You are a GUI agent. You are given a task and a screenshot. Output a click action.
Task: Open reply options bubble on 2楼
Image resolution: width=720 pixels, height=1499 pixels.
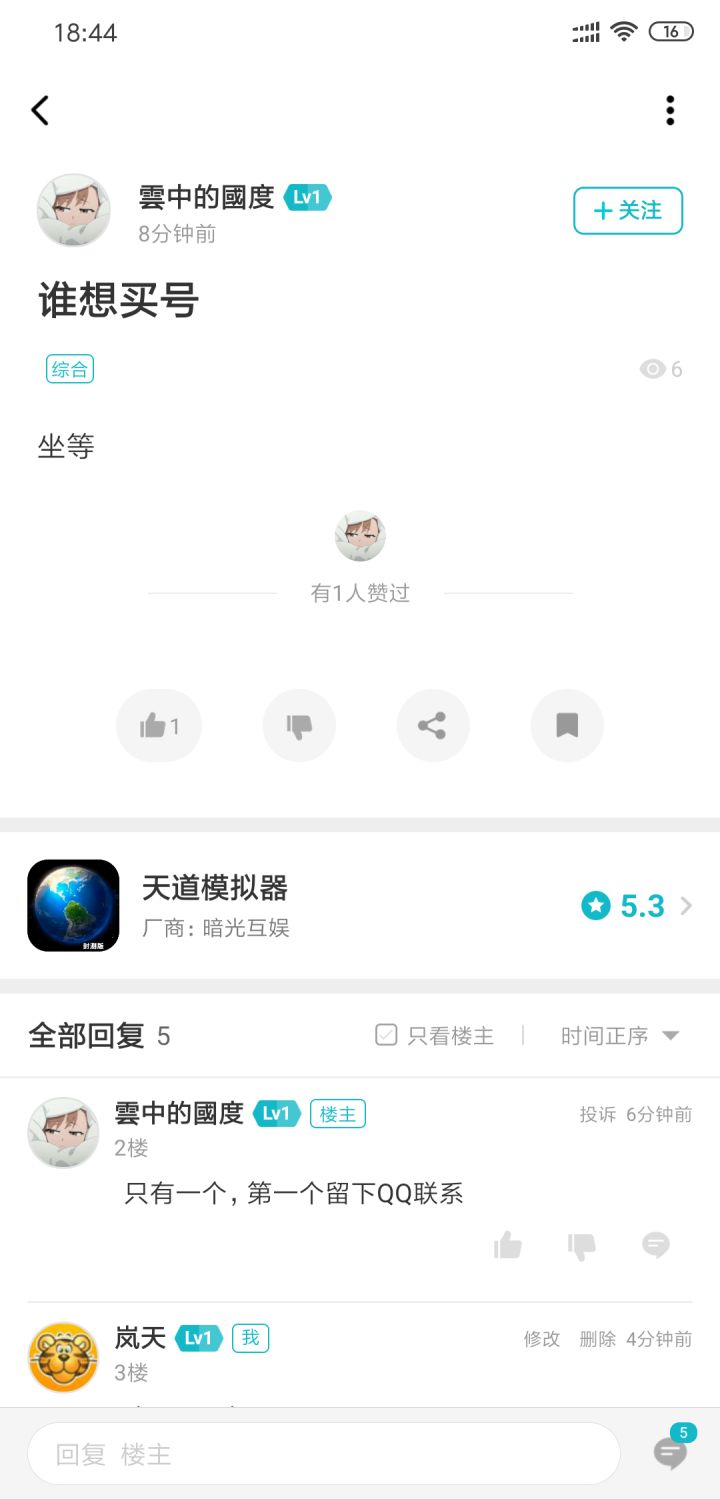click(x=655, y=1244)
